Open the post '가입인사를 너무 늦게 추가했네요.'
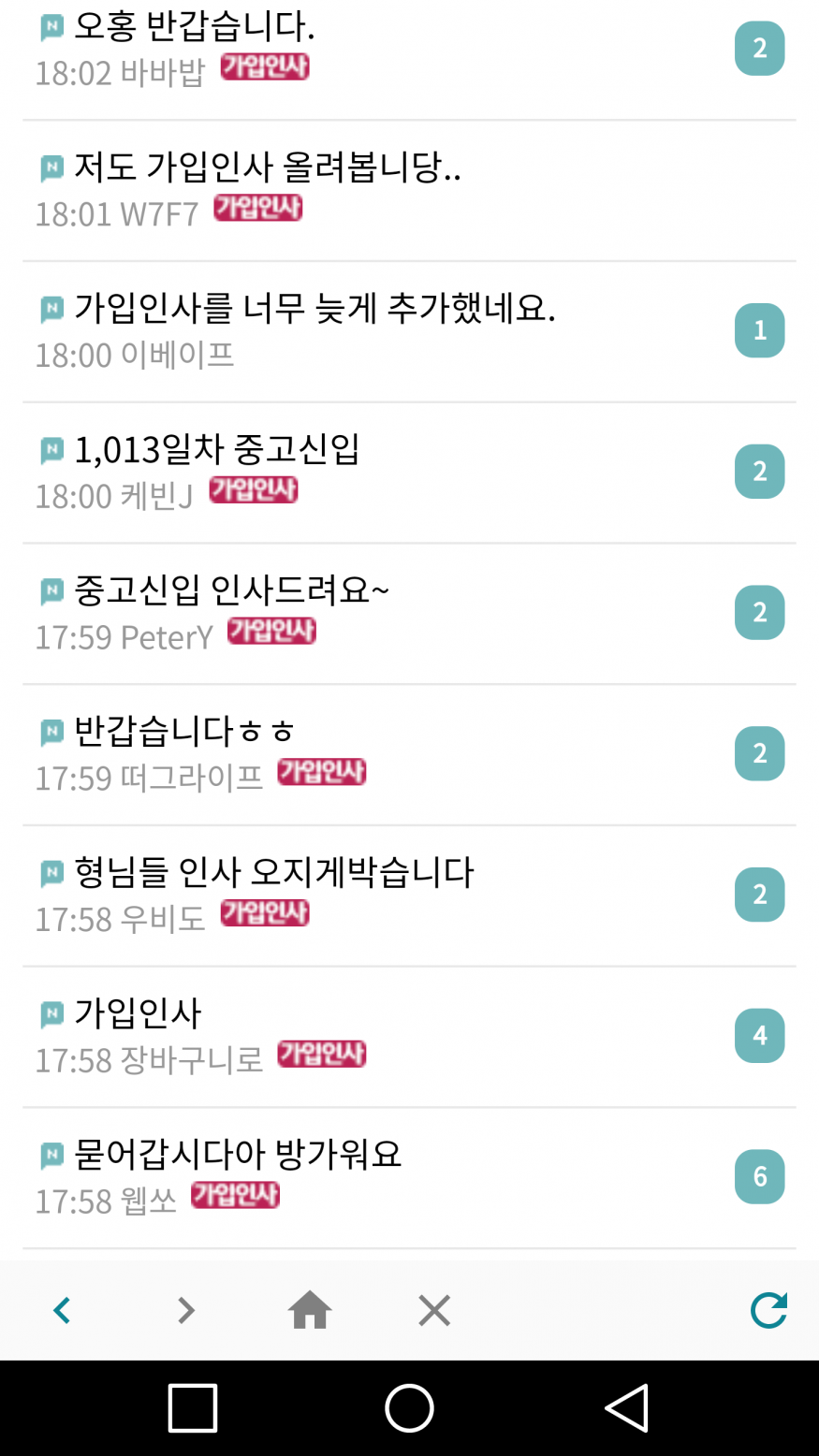 tap(314, 308)
